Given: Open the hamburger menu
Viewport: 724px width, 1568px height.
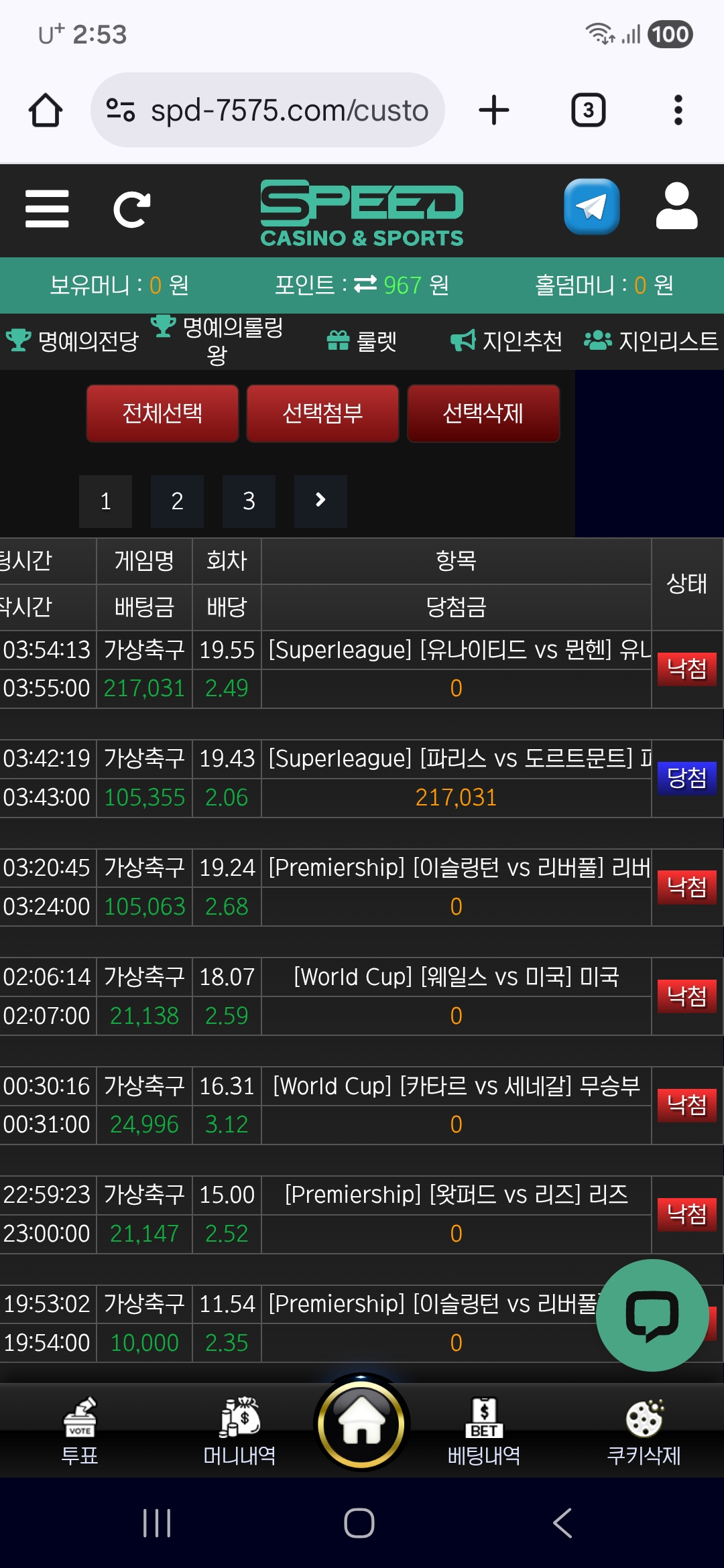Looking at the screenshot, I should (47, 210).
